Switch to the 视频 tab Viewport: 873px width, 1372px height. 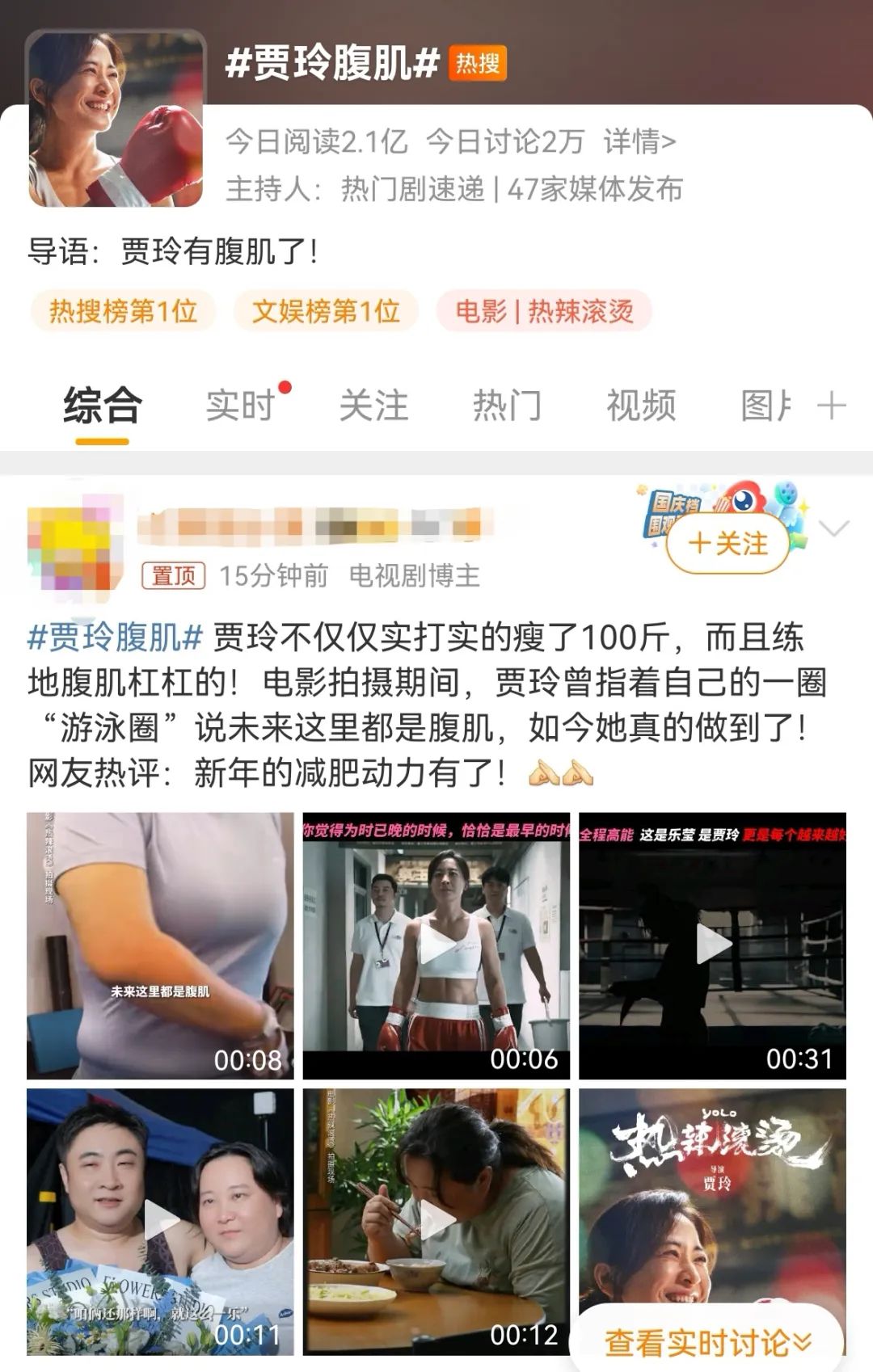[641, 406]
